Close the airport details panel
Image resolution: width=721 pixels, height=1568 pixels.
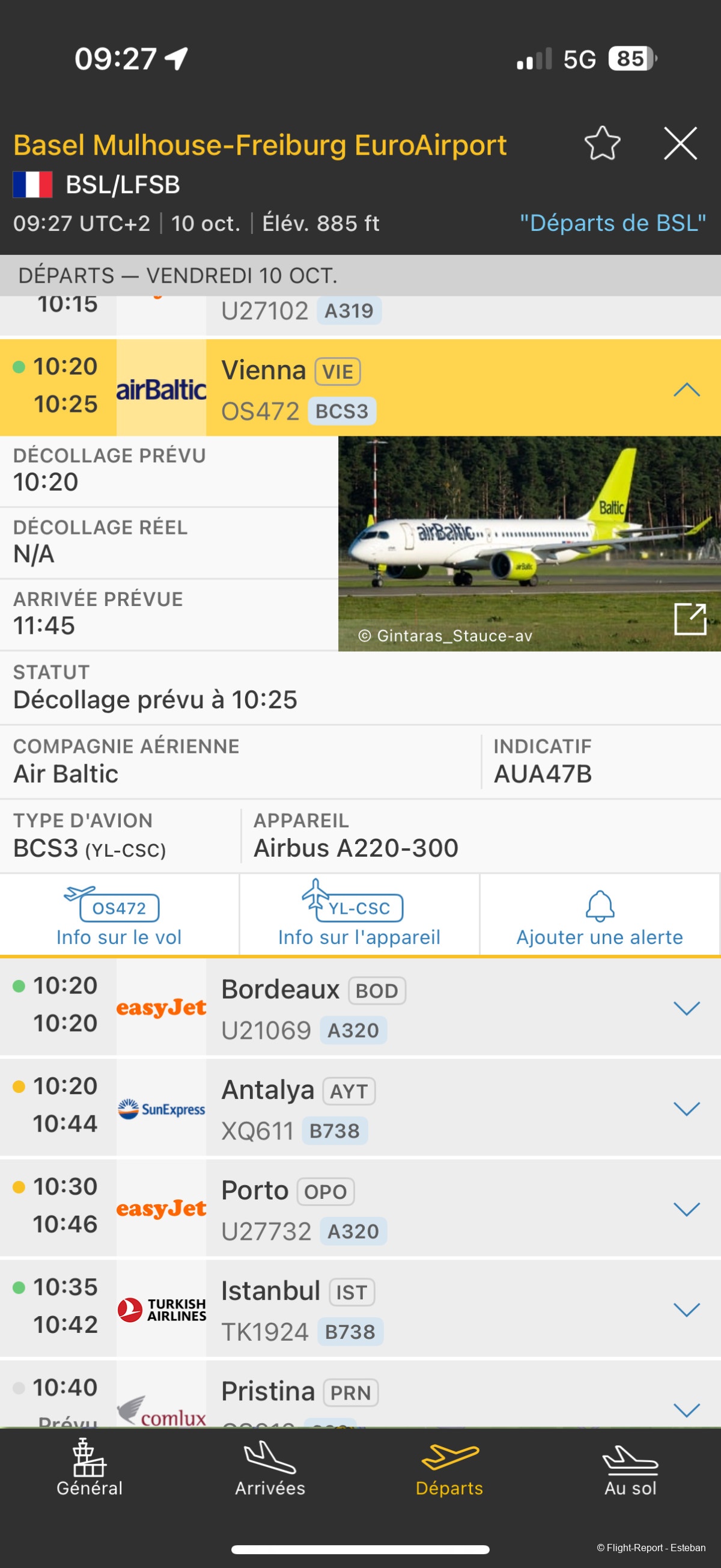pos(680,144)
